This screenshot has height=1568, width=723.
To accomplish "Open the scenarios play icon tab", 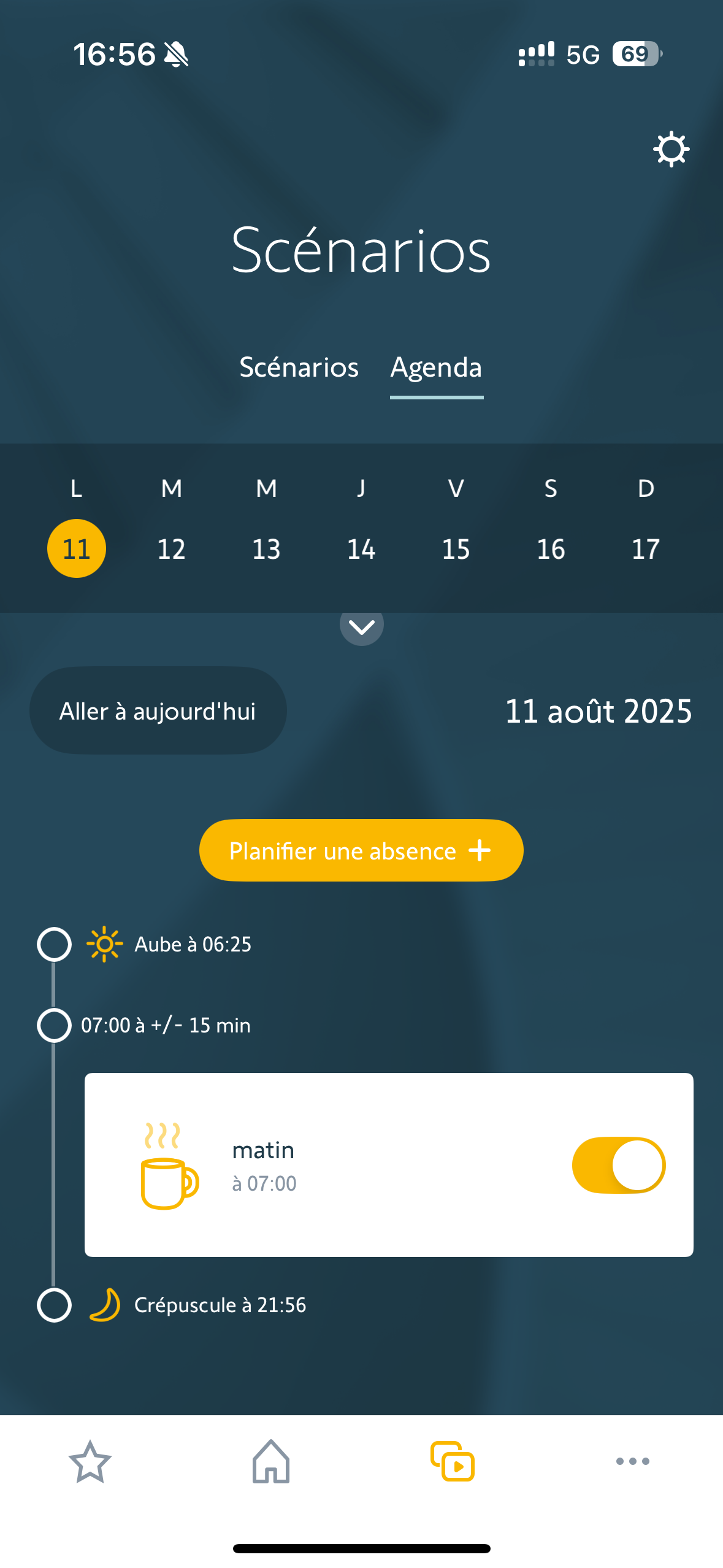I will (453, 1461).
